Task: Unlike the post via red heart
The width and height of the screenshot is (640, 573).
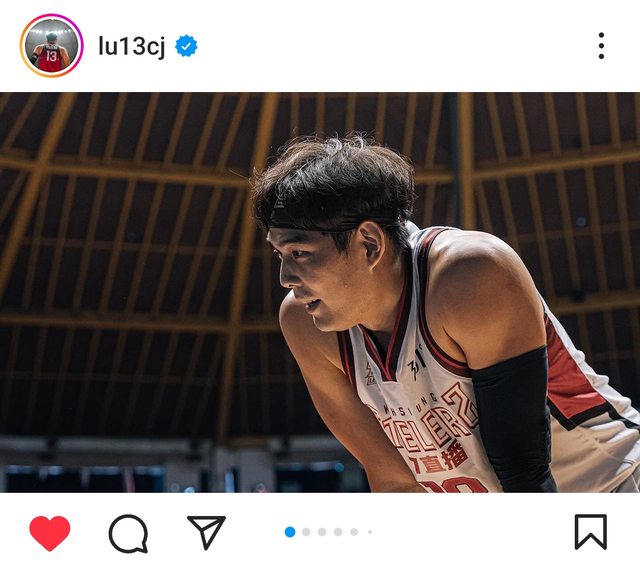Action: click(50, 533)
